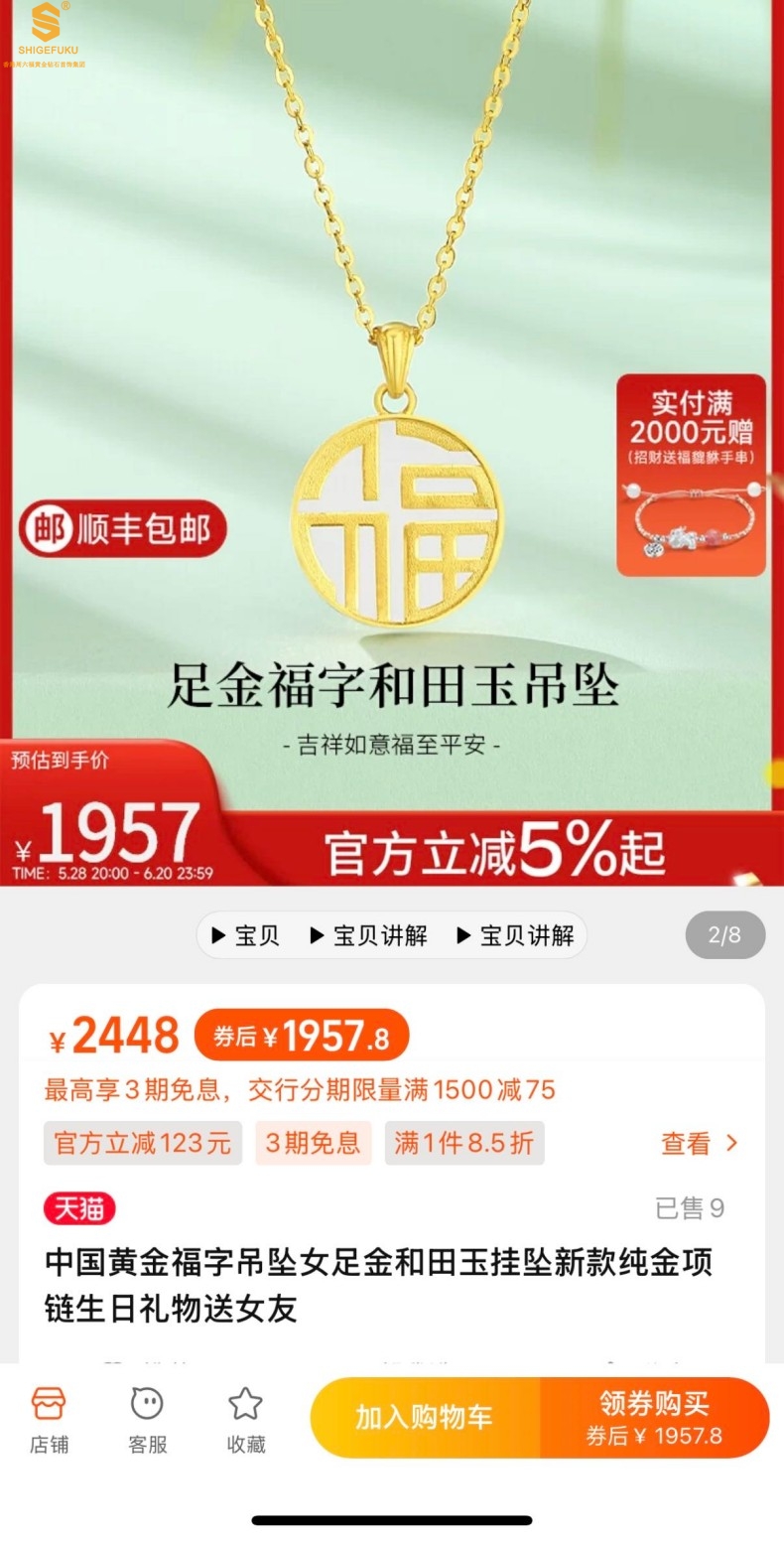The height and width of the screenshot is (1541, 784).
Task: Open the 店铺 store page
Action: pyautogui.click(x=49, y=1420)
